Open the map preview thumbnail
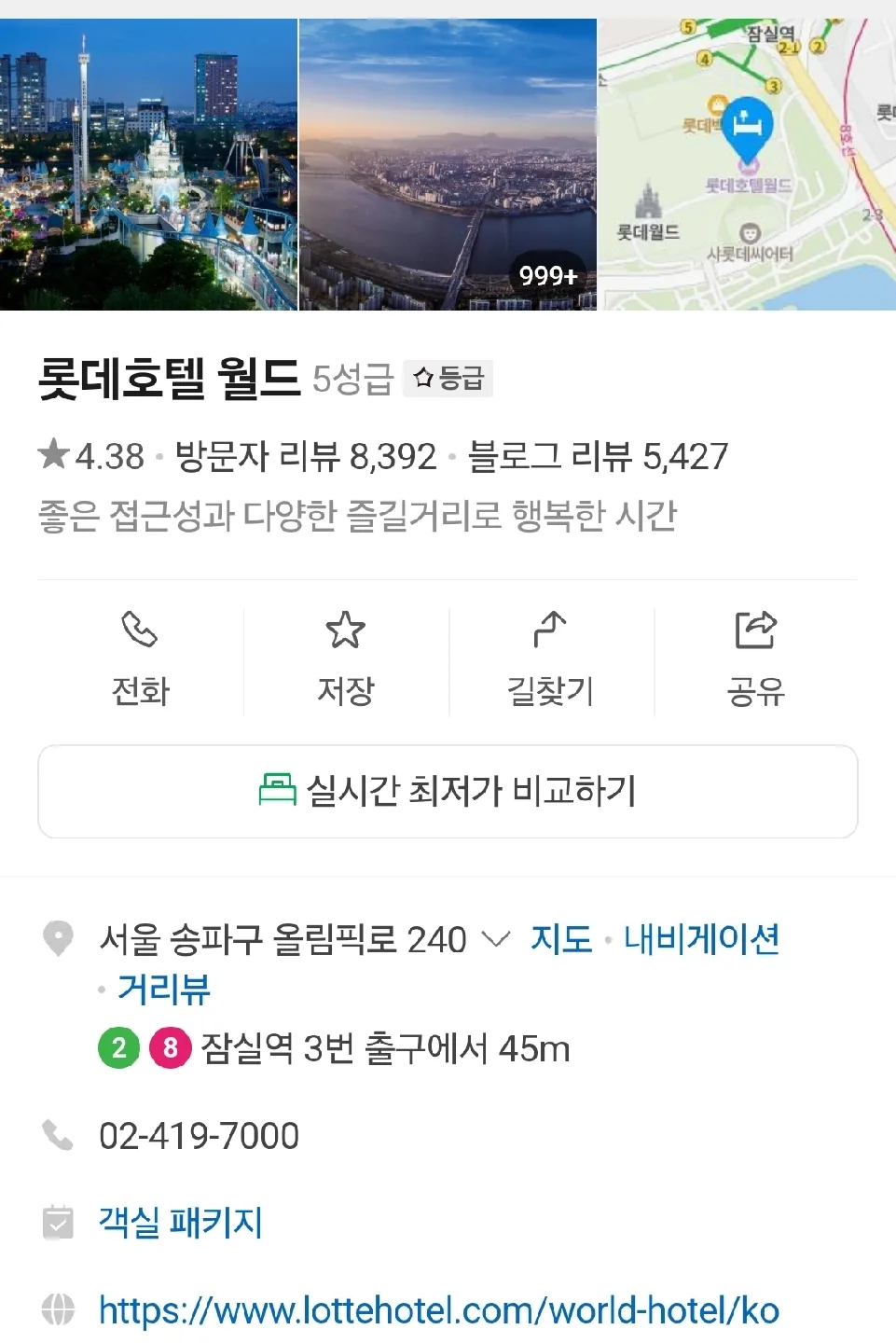This screenshot has width=896, height=1343. [x=746, y=164]
